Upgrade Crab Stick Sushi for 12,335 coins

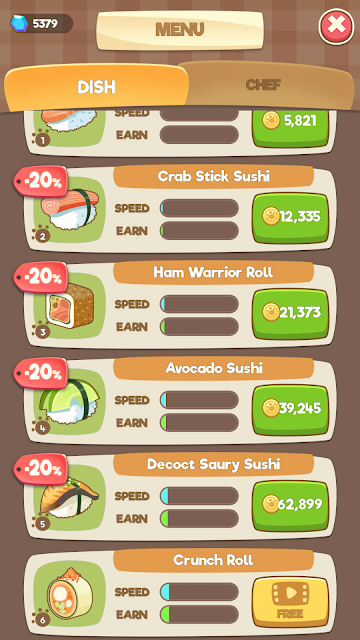[x=291, y=218]
